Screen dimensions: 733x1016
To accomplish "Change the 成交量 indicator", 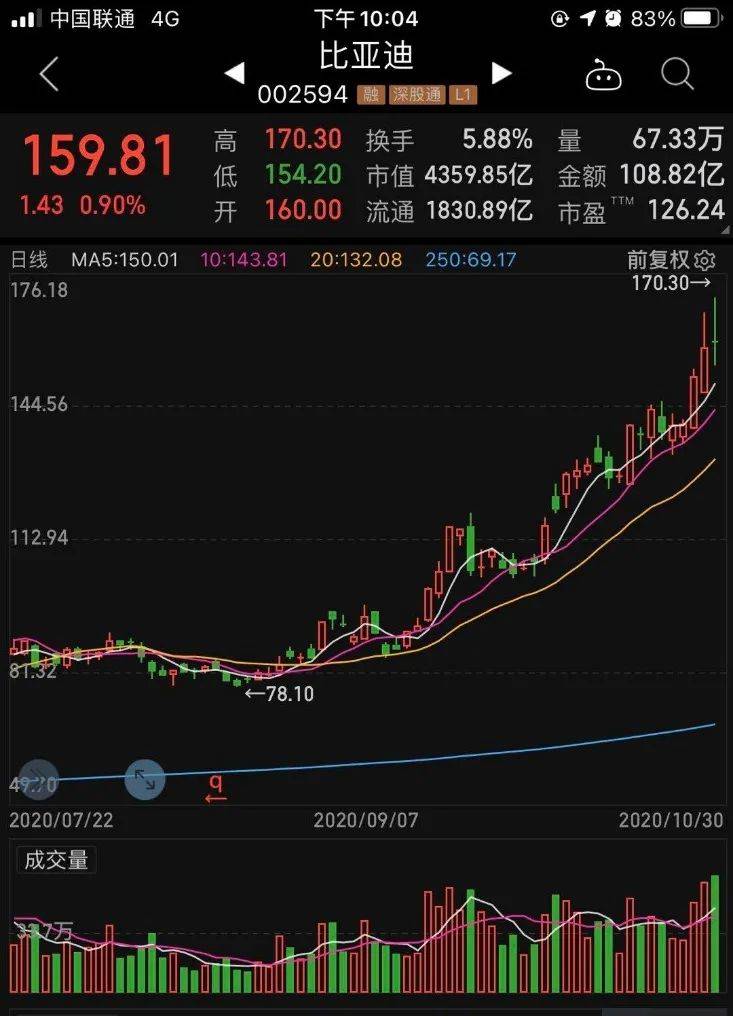I will pyautogui.click(x=56, y=860).
